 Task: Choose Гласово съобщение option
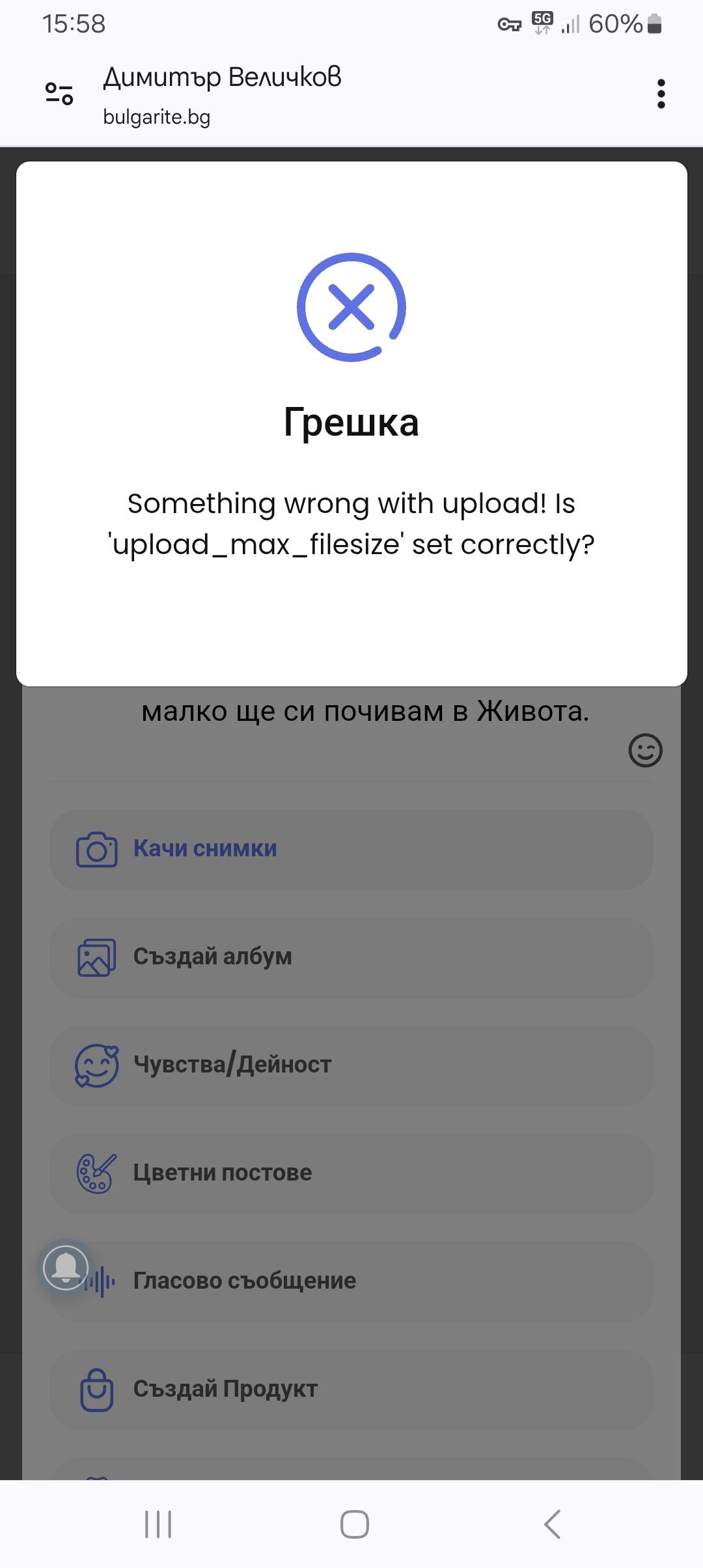point(351,1281)
